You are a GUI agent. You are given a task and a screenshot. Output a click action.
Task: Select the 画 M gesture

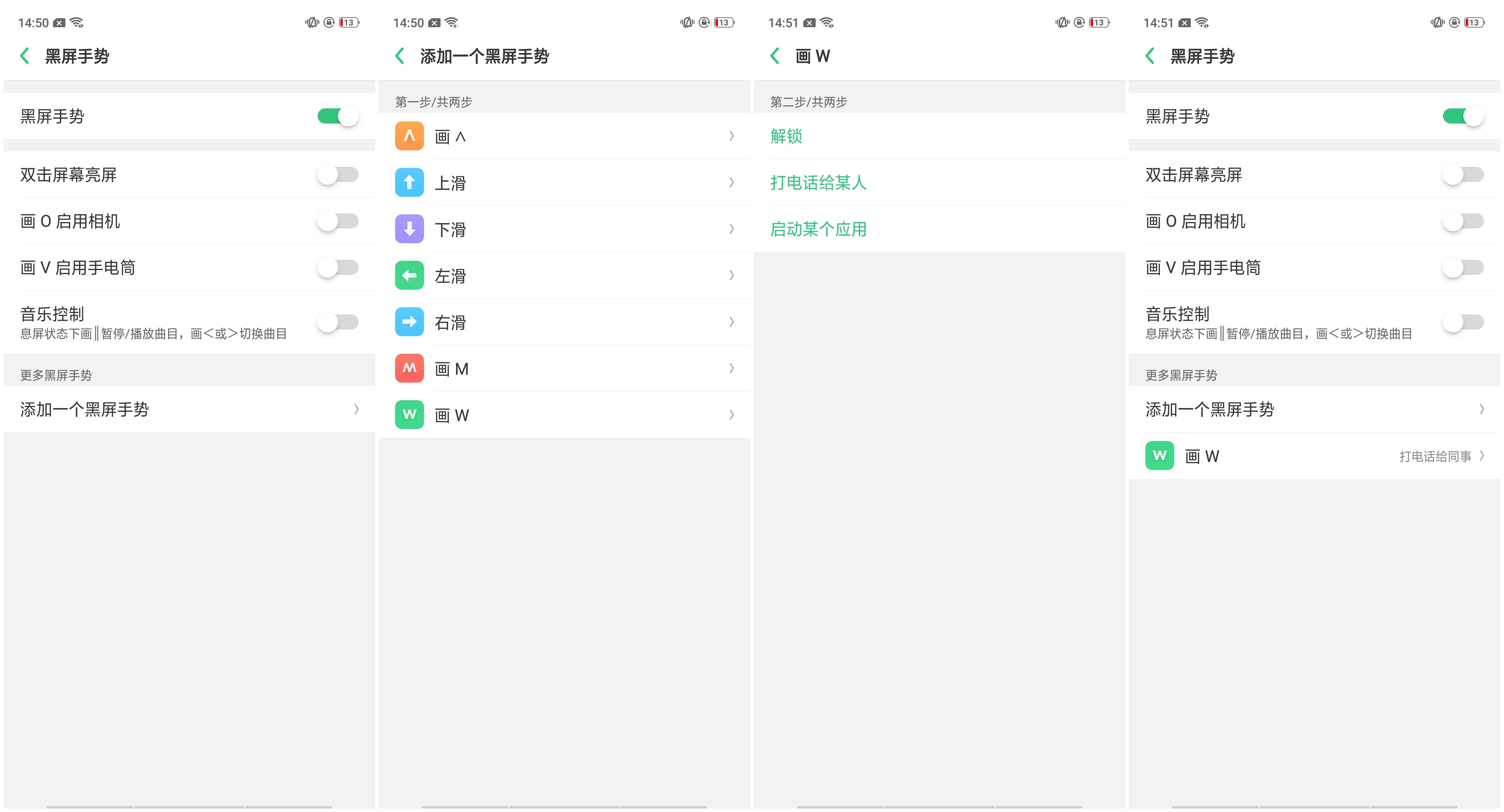tap(563, 368)
